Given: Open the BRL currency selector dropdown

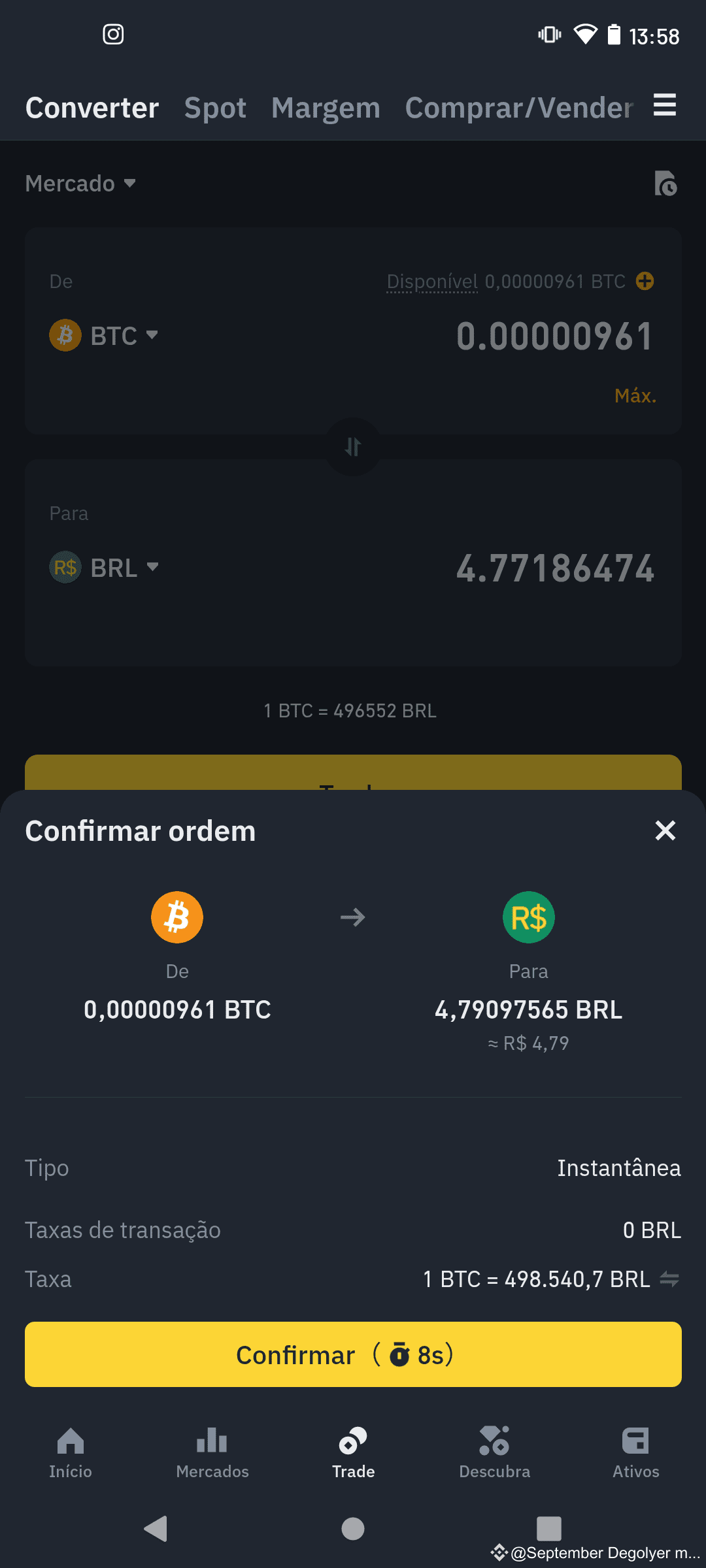Looking at the screenshot, I should click(x=105, y=568).
